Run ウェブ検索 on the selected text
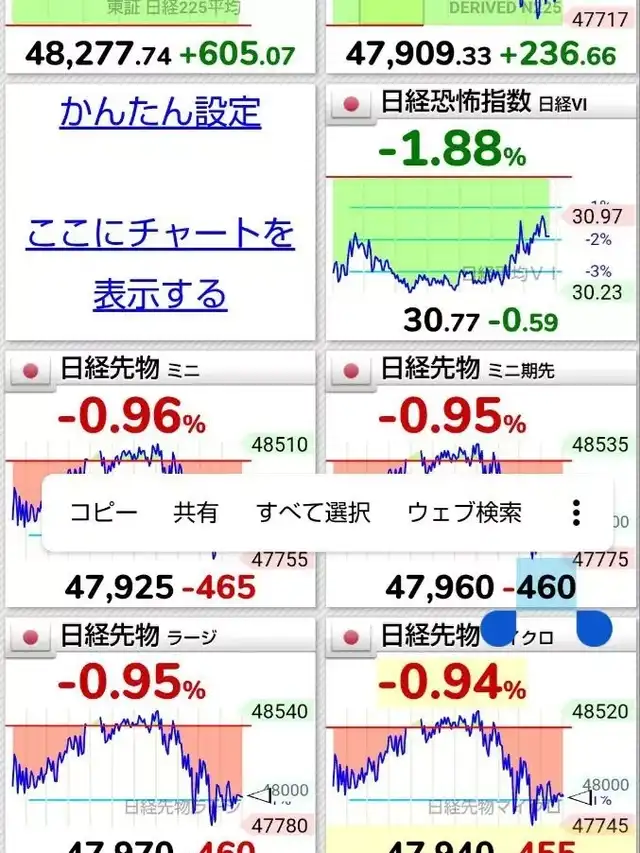 (464, 513)
